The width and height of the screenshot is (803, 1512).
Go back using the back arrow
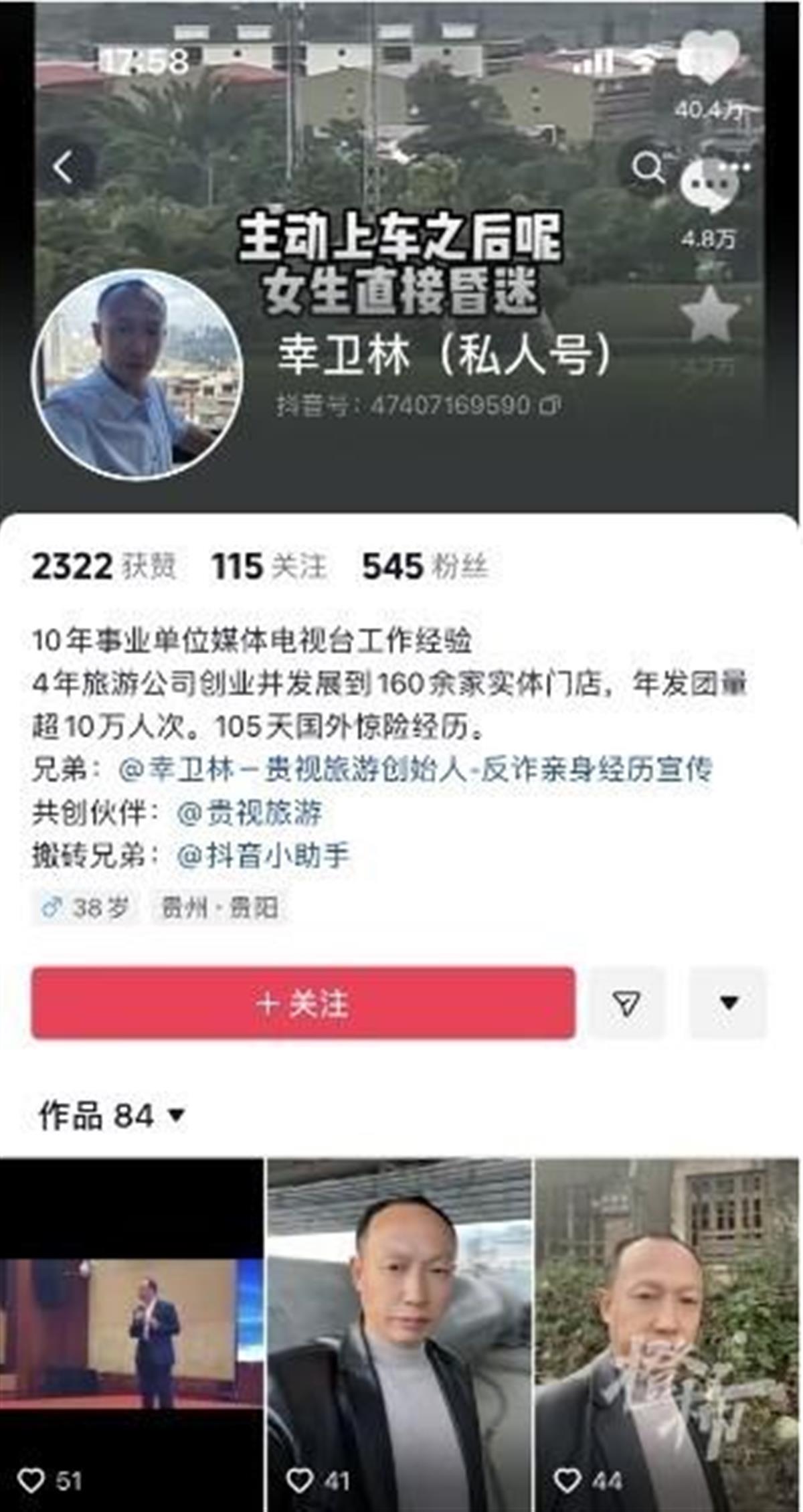pyautogui.click(x=64, y=167)
